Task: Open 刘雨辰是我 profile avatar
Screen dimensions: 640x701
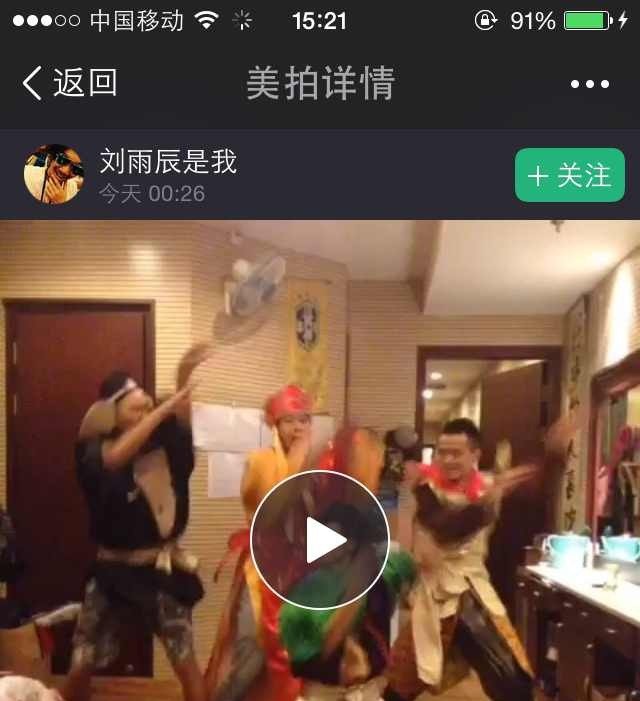Action: coord(53,174)
